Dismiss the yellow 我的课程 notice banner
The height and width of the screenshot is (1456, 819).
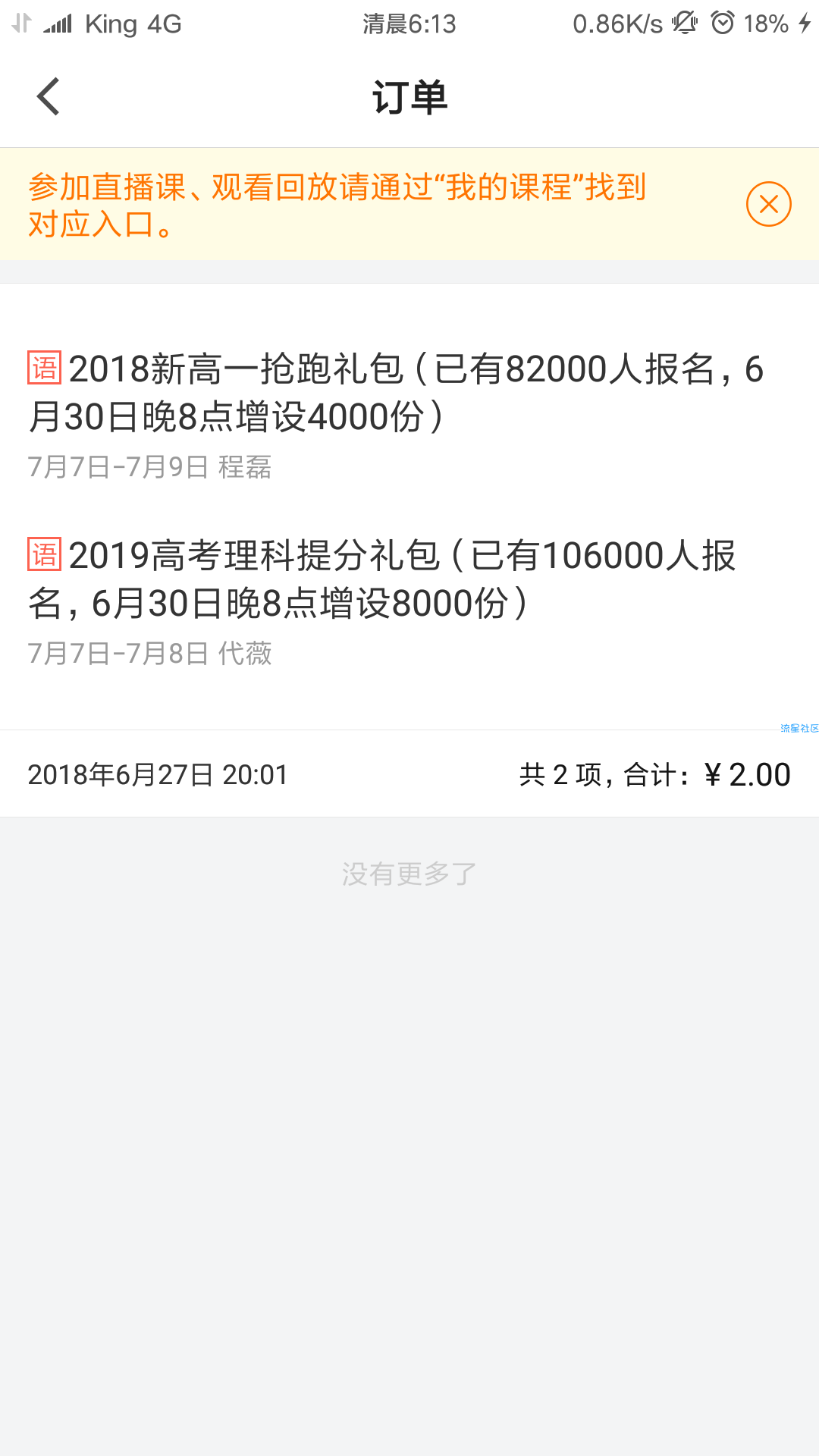click(x=768, y=204)
